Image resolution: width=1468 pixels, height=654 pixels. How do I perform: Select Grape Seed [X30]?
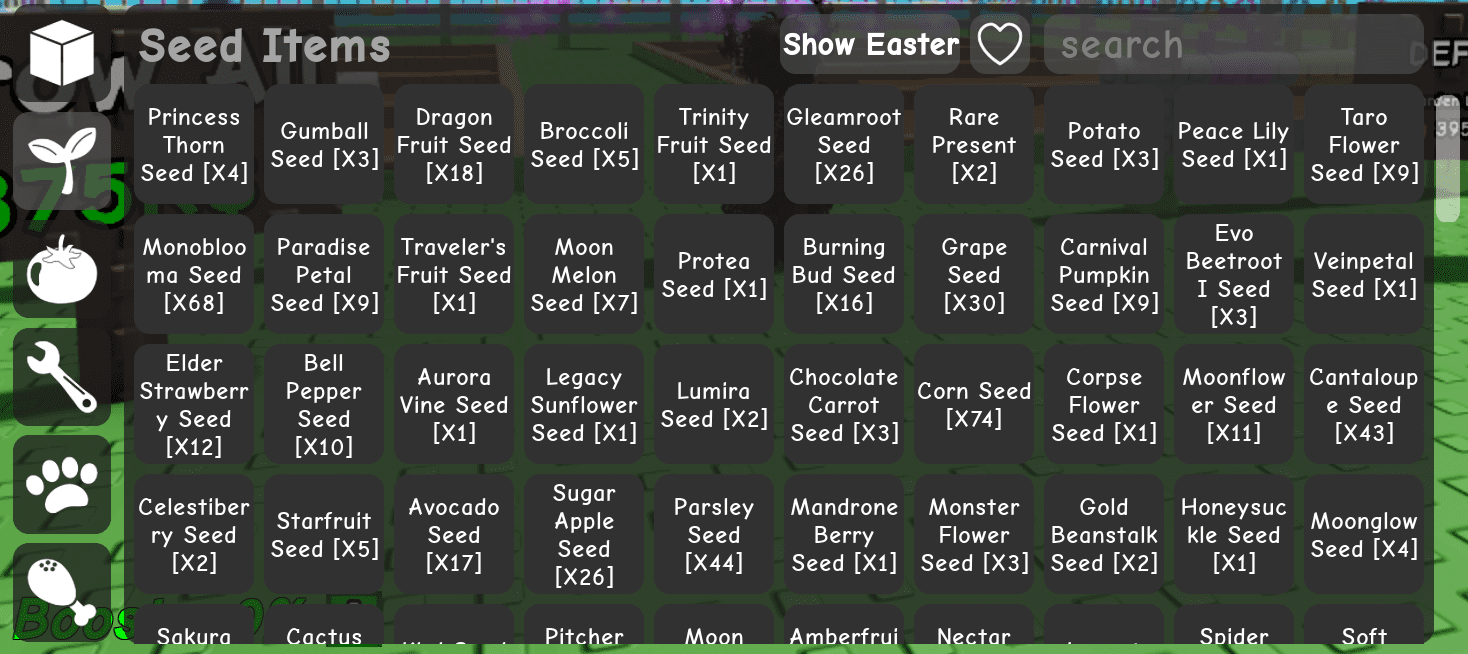pos(974,275)
